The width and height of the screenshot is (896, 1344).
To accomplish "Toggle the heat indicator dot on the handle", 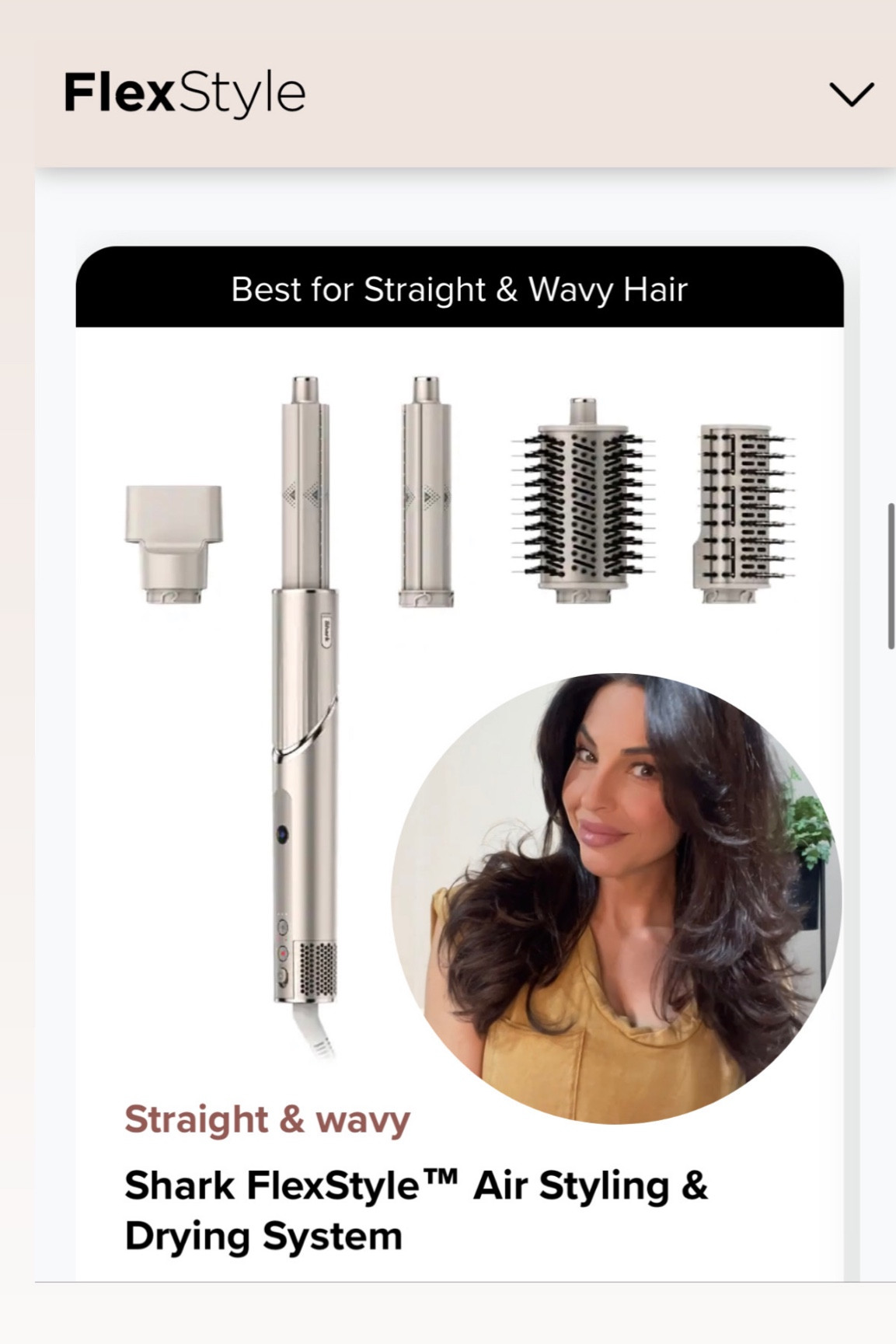I will (x=281, y=834).
